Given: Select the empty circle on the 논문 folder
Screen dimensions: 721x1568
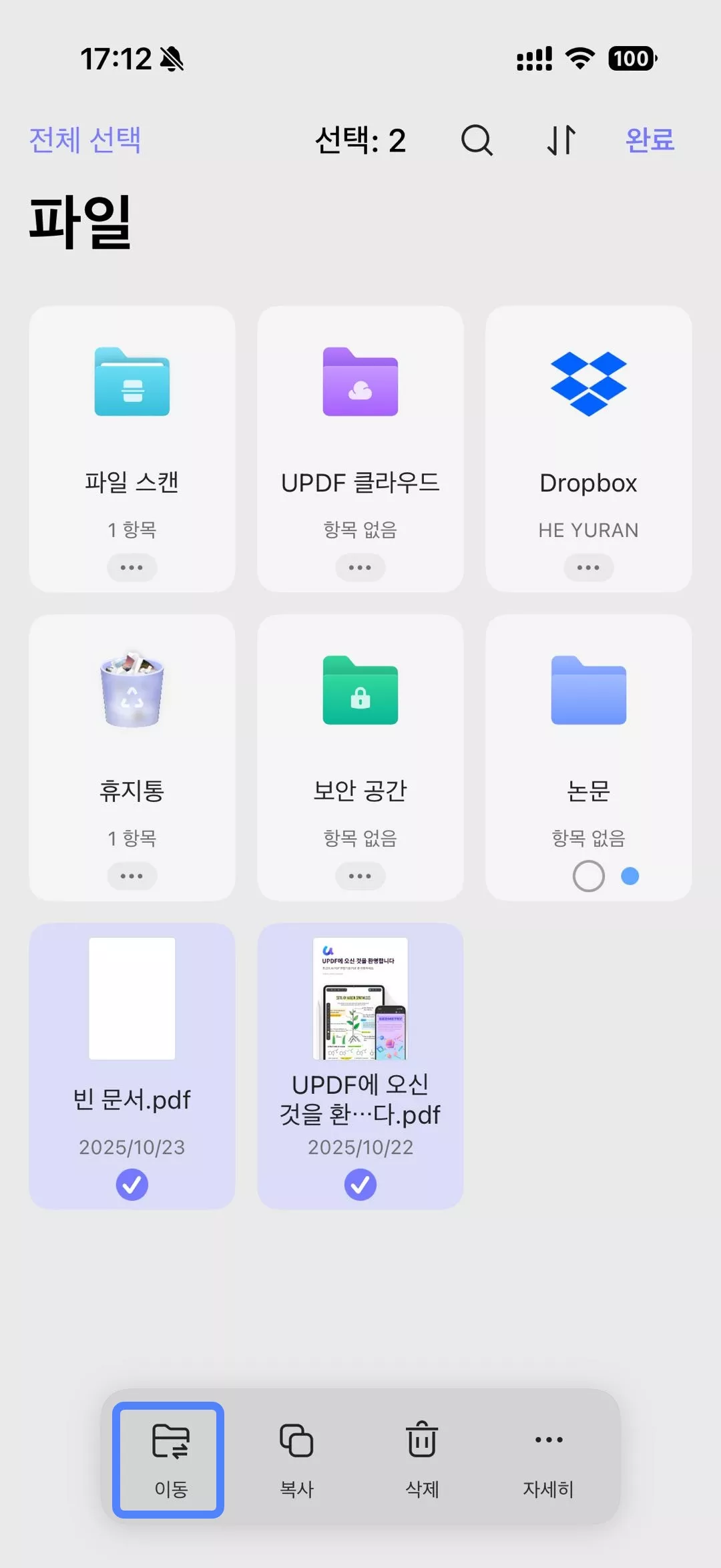Looking at the screenshot, I should tap(588, 875).
